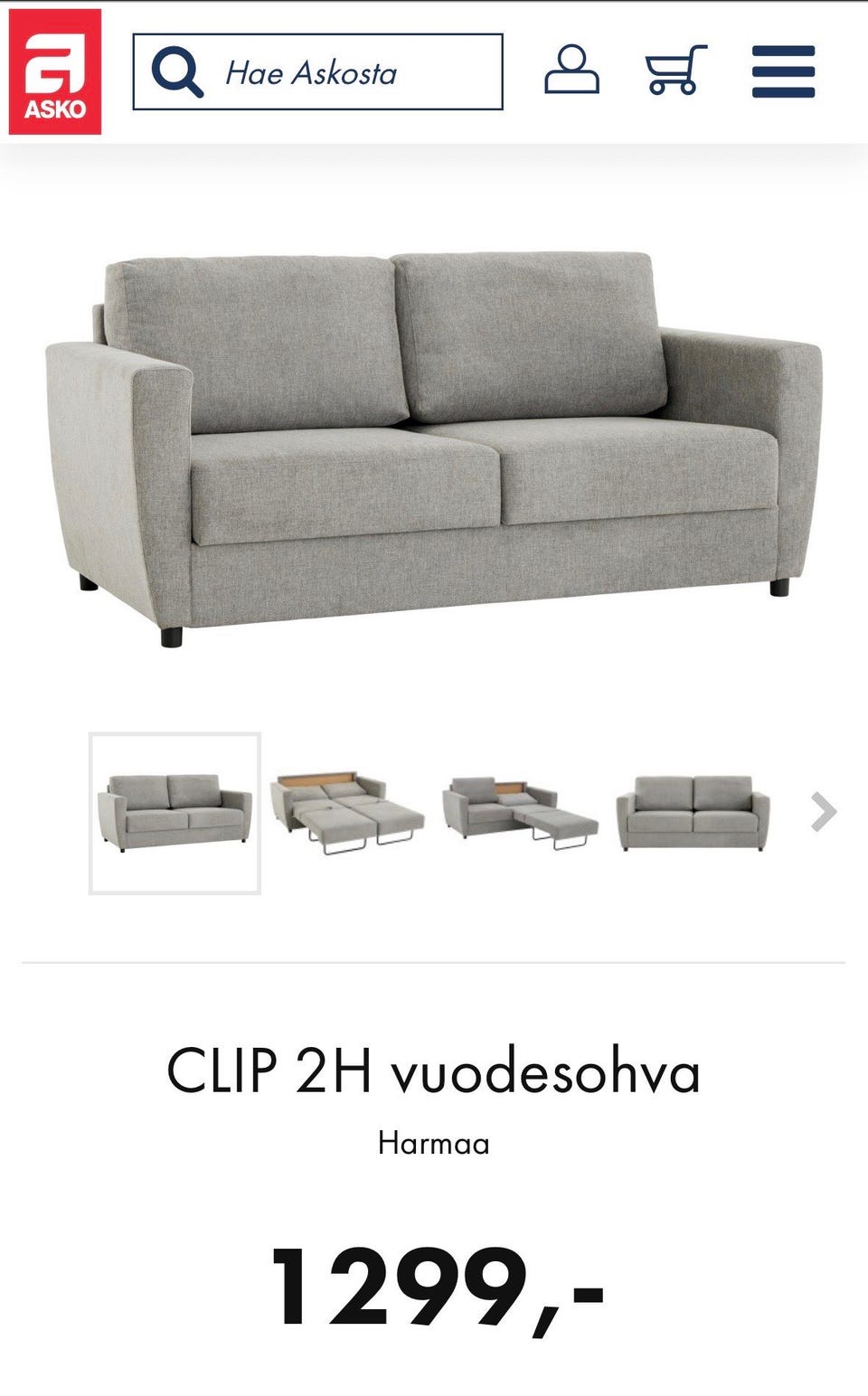
Task: Open the shopping cart
Action: 675,71
